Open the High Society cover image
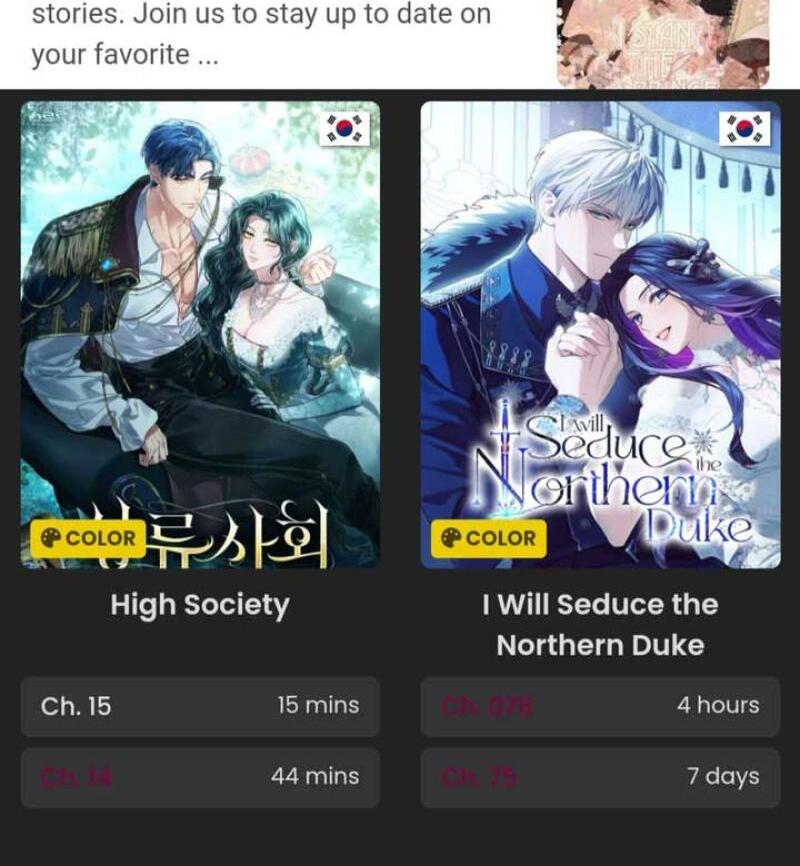 click(x=200, y=335)
